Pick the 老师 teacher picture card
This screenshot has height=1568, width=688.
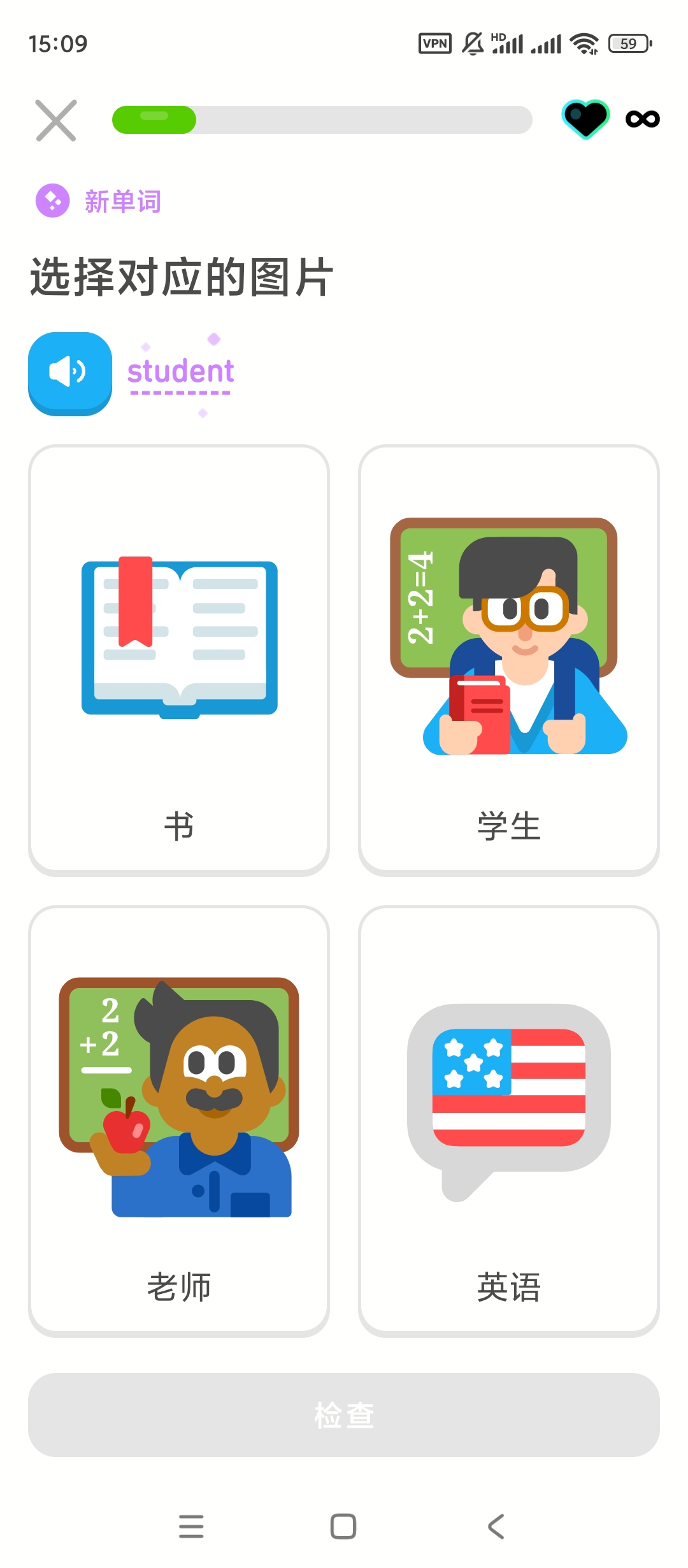[179, 1121]
